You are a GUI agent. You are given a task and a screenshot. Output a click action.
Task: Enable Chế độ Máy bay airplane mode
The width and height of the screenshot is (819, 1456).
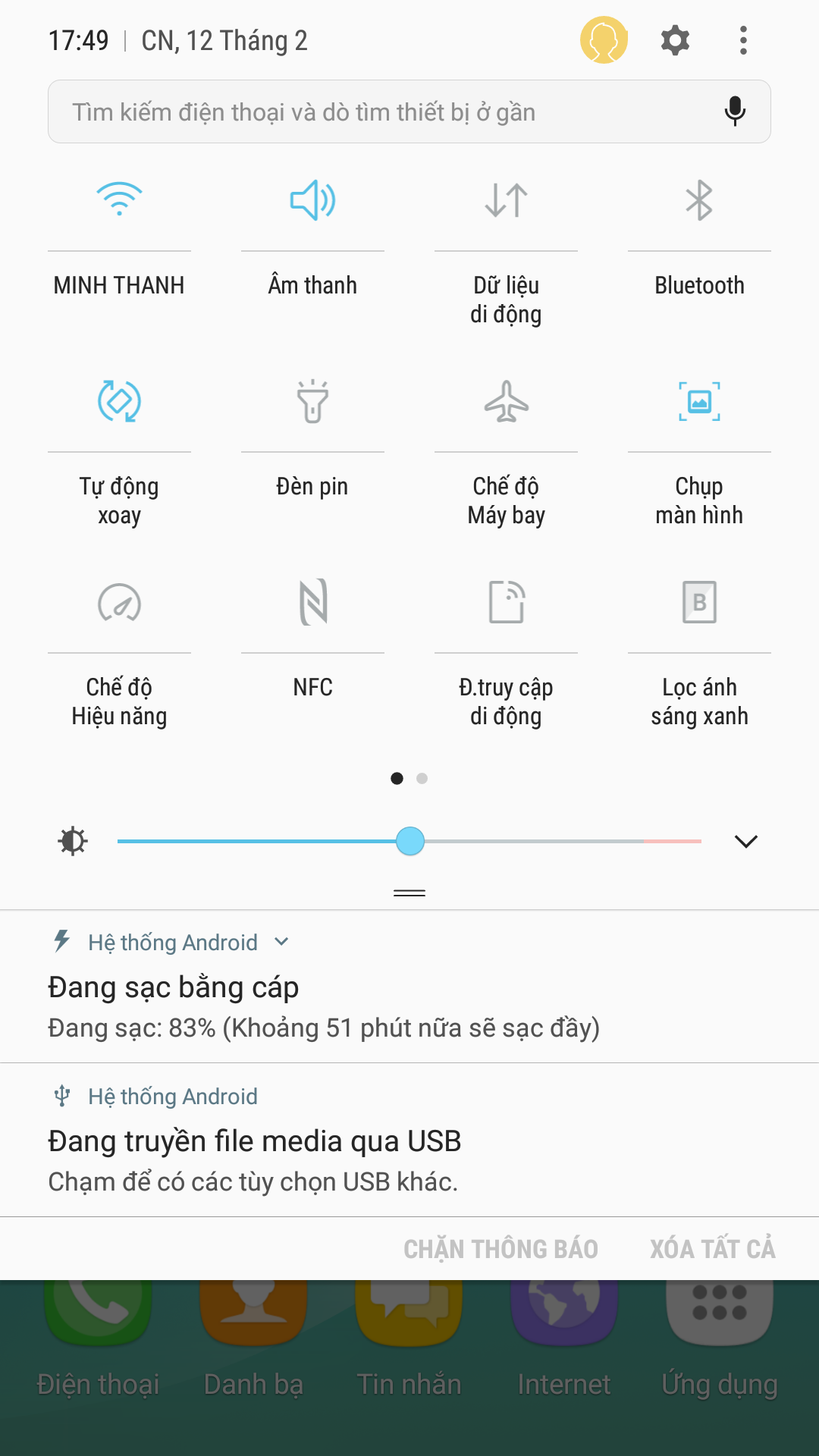(506, 401)
